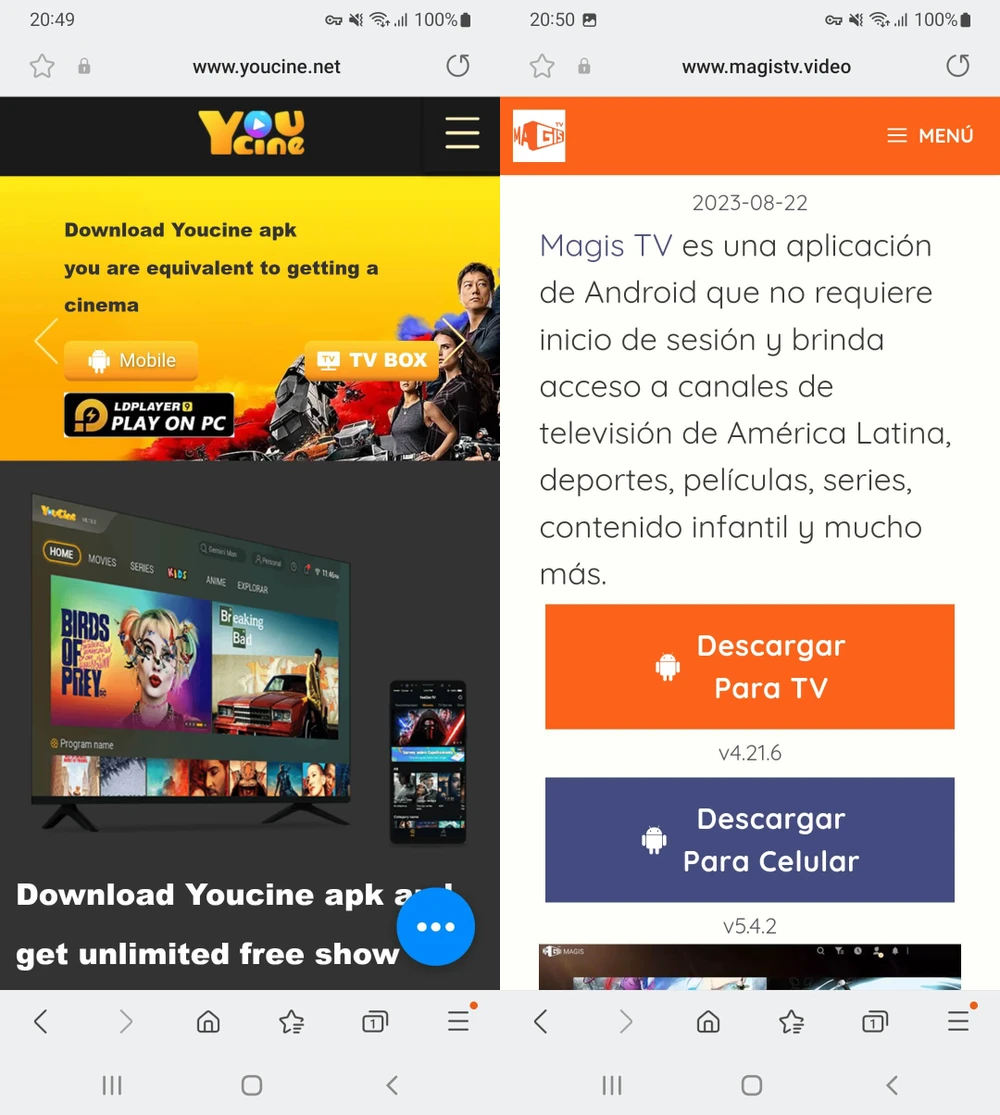1000x1115 pixels.
Task: Tap Descargar Para Celular button
Action: (x=749, y=840)
